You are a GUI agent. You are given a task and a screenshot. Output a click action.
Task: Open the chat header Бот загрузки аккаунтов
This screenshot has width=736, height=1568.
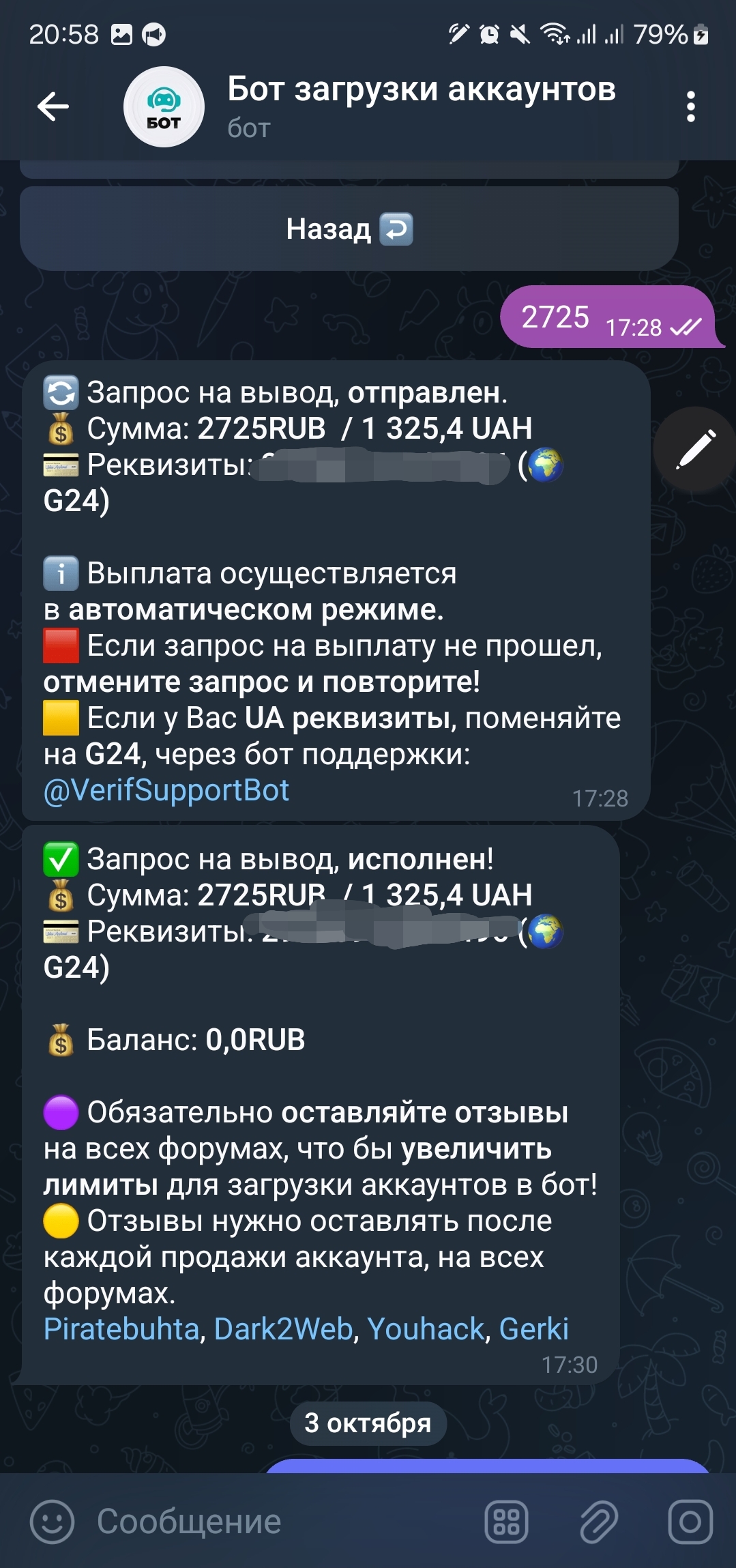(422, 106)
